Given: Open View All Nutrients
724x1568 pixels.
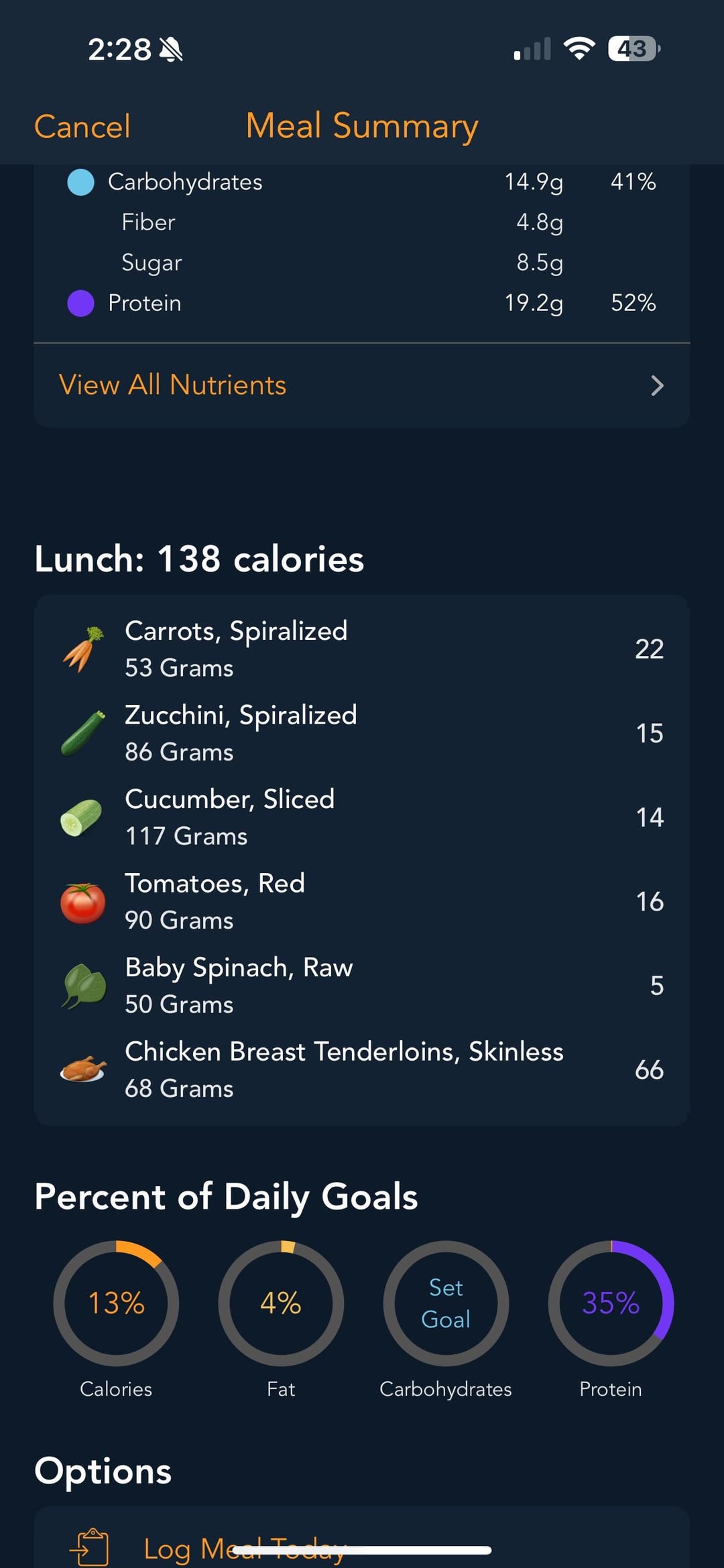Looking at the screenshot, I should pos(362,385).
